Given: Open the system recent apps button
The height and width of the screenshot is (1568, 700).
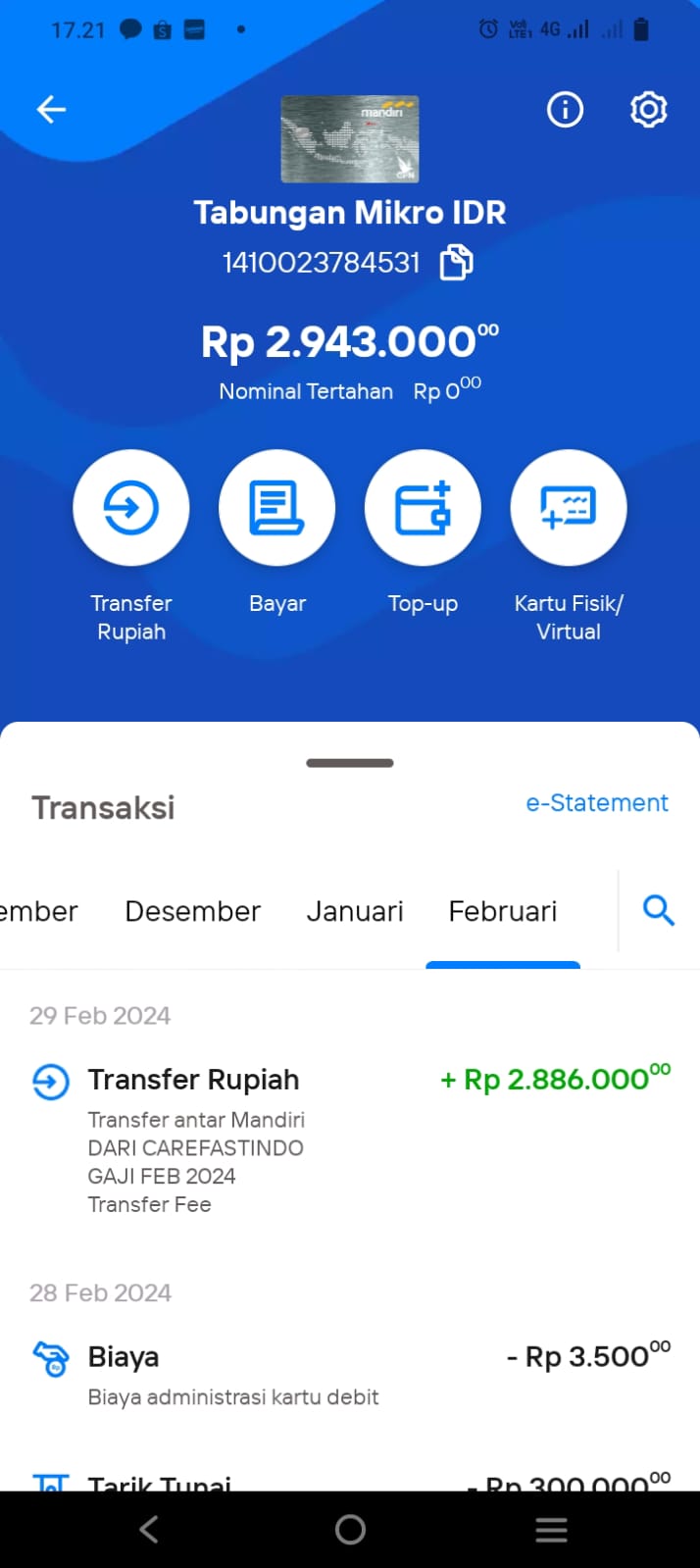Looking at the screenshot, I should click(x=552, y=1530).
